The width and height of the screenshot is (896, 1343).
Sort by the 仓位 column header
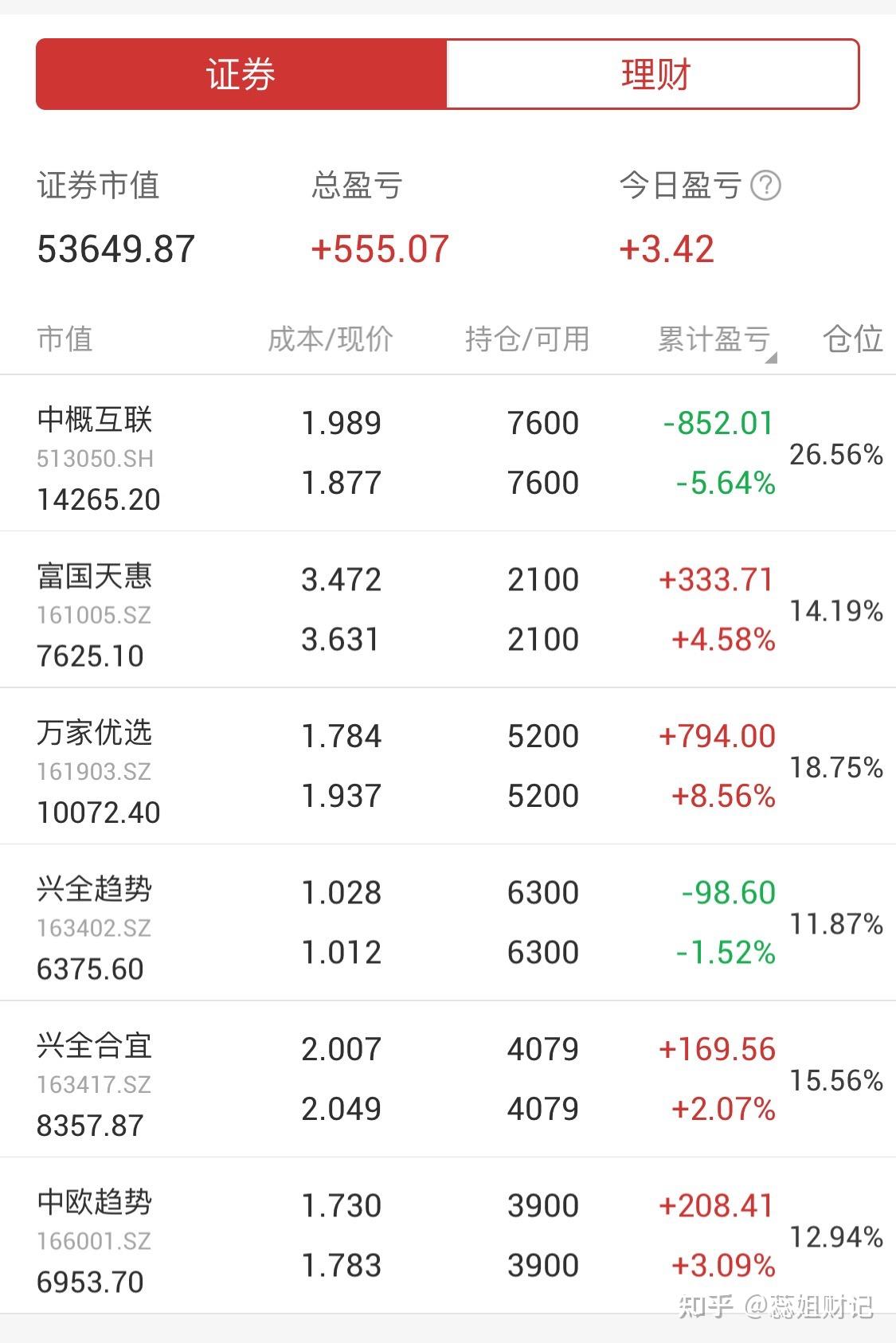pyautogui.click(x=852, y=339)
